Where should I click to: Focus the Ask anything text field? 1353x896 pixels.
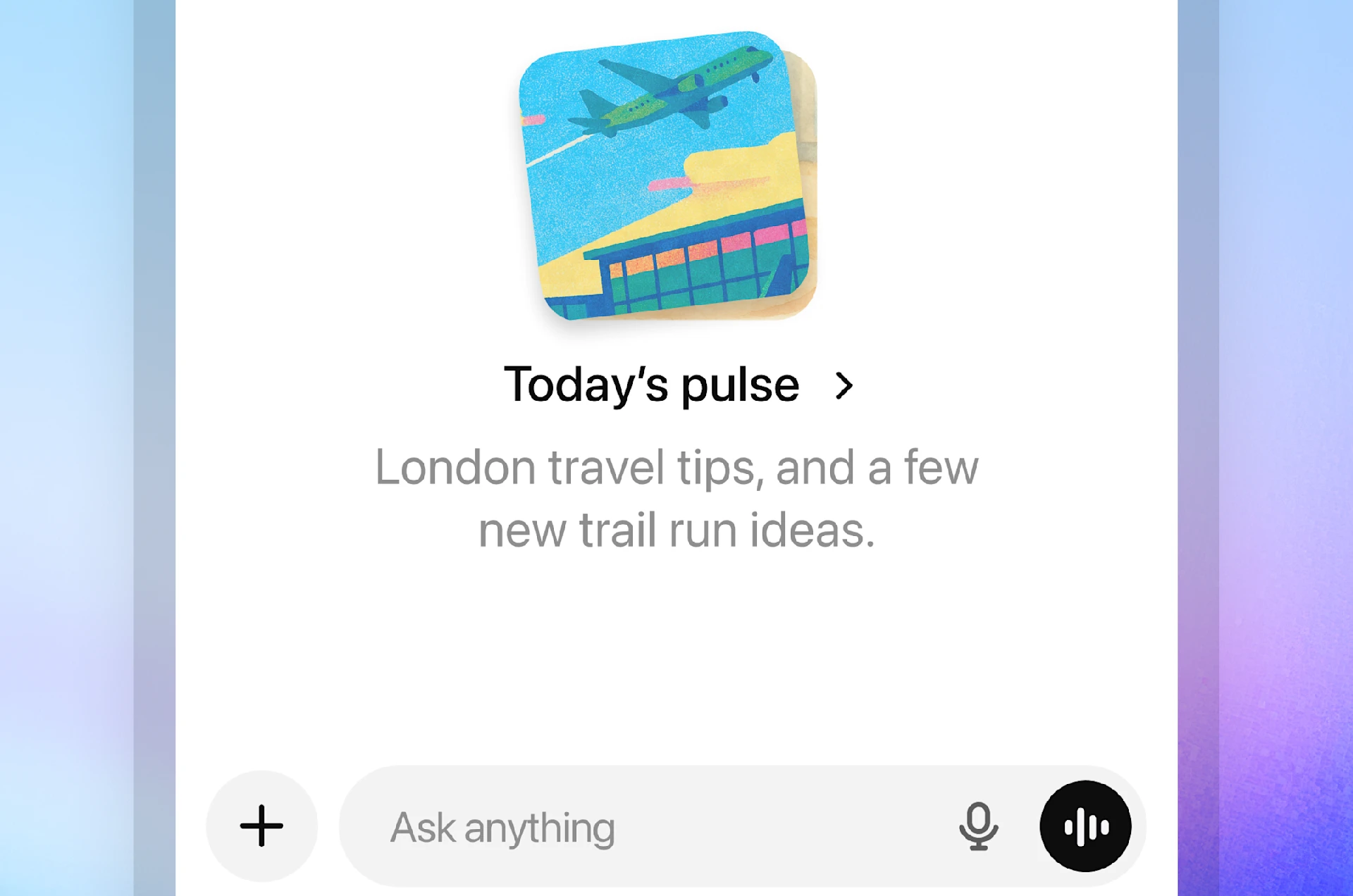click(634, 827)
